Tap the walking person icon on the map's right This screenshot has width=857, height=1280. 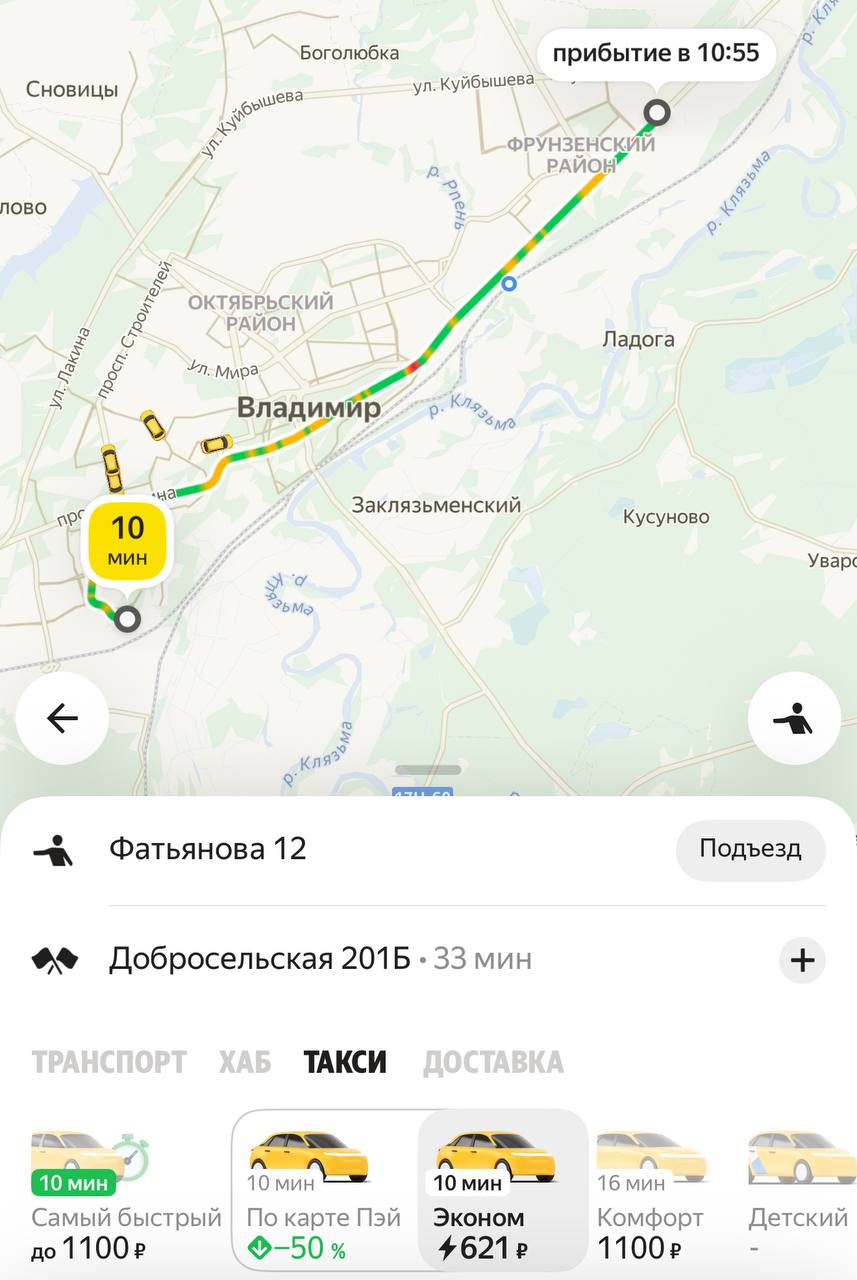[x=795, y=718]
